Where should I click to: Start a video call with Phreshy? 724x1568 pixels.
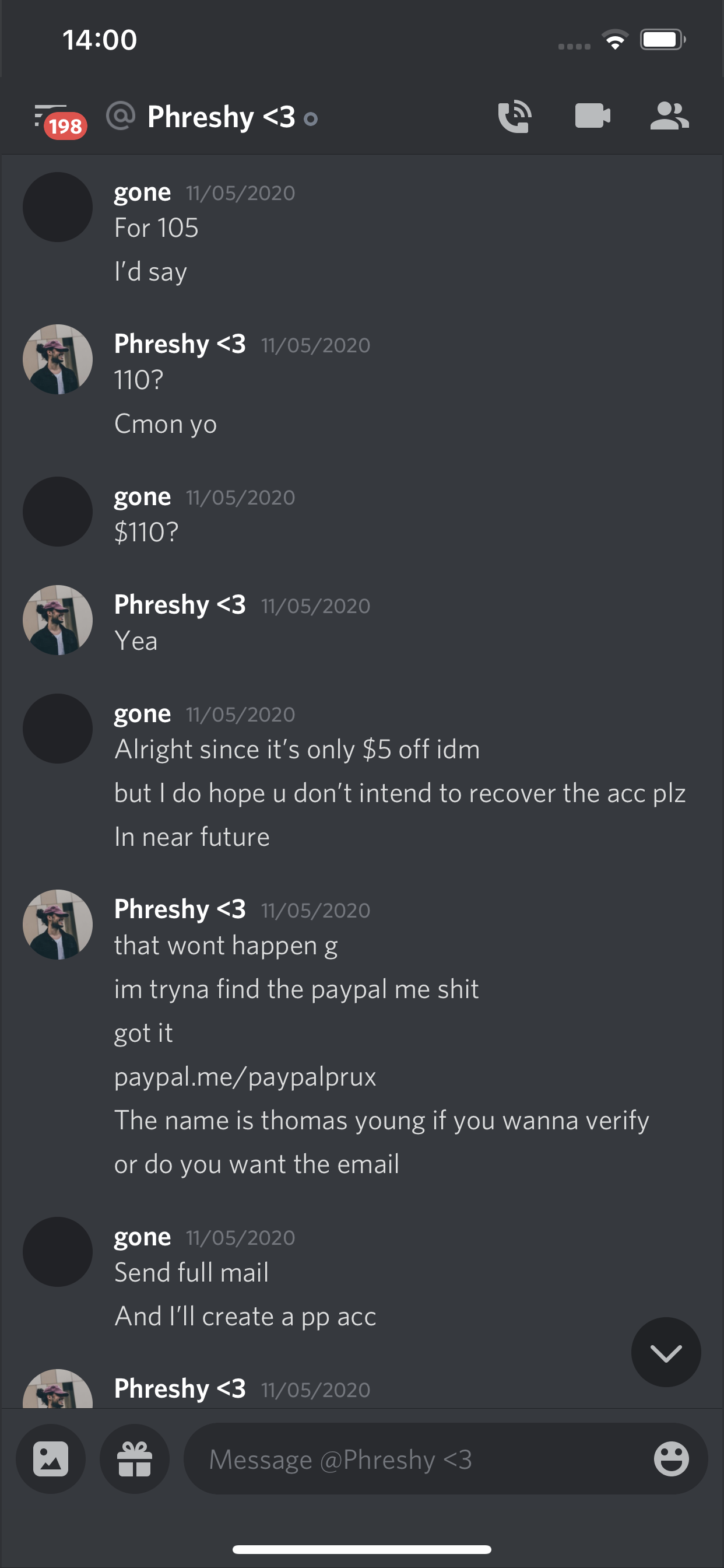click(592, 116)
